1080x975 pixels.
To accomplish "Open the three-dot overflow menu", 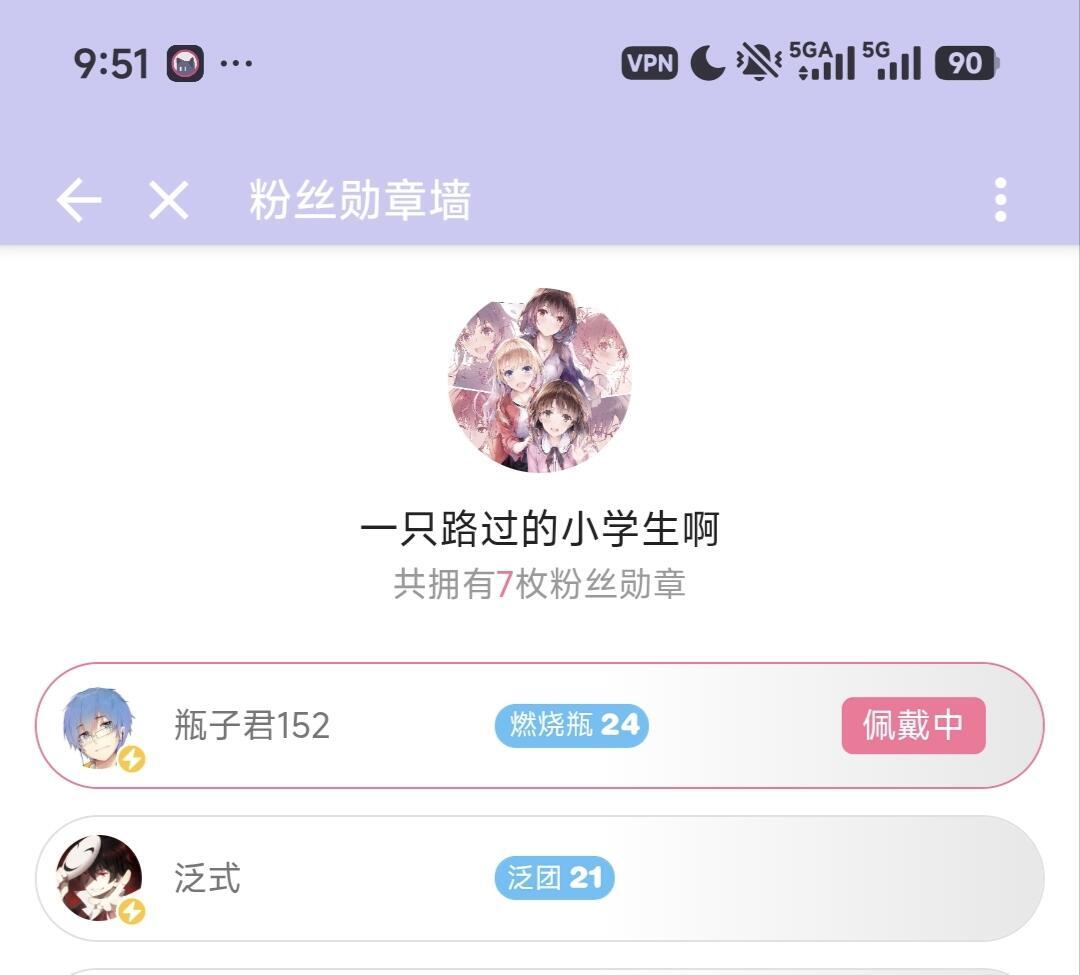I will point(1001,200).
